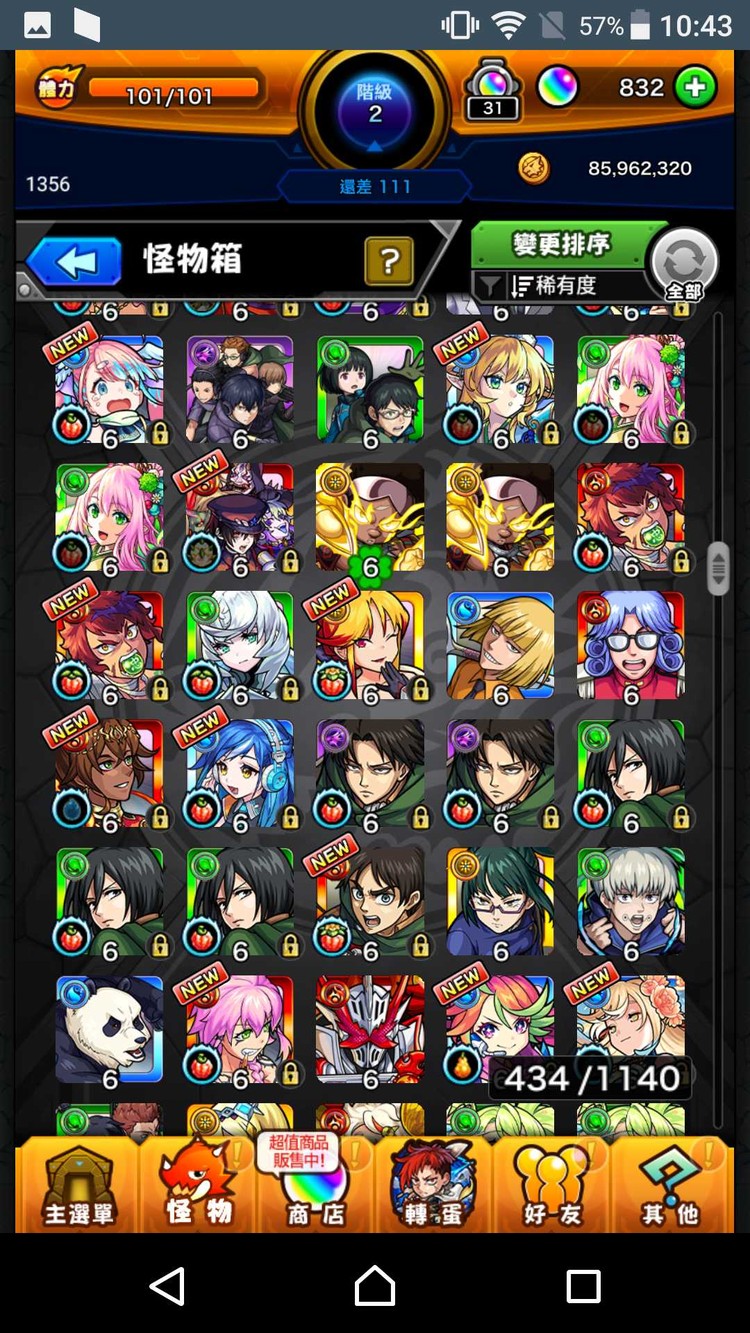Tap the system back button
Image resolution: width=750 pixels, height=1333 pixels.
coord(167,1285)
